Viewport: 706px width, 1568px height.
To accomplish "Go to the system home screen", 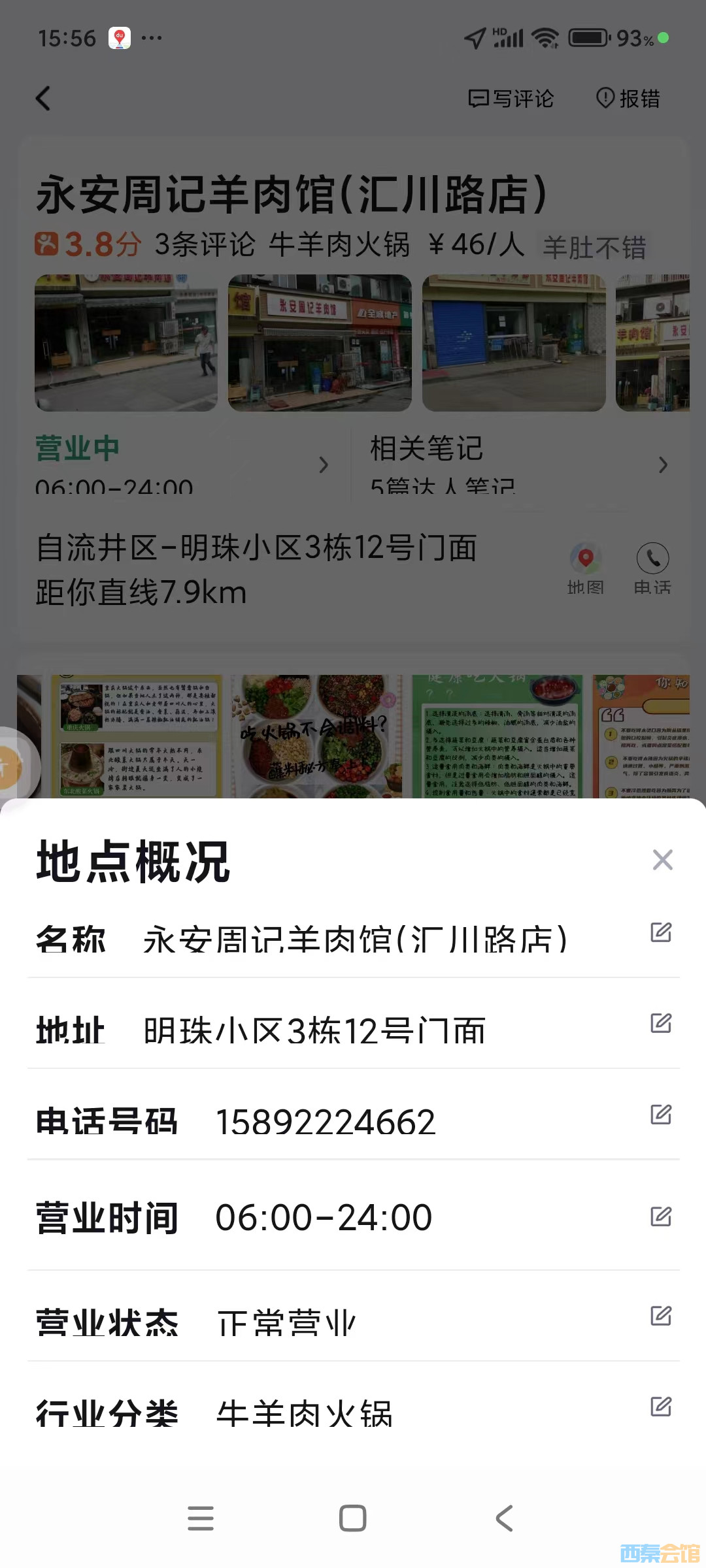I will (x=352, y=1518).
